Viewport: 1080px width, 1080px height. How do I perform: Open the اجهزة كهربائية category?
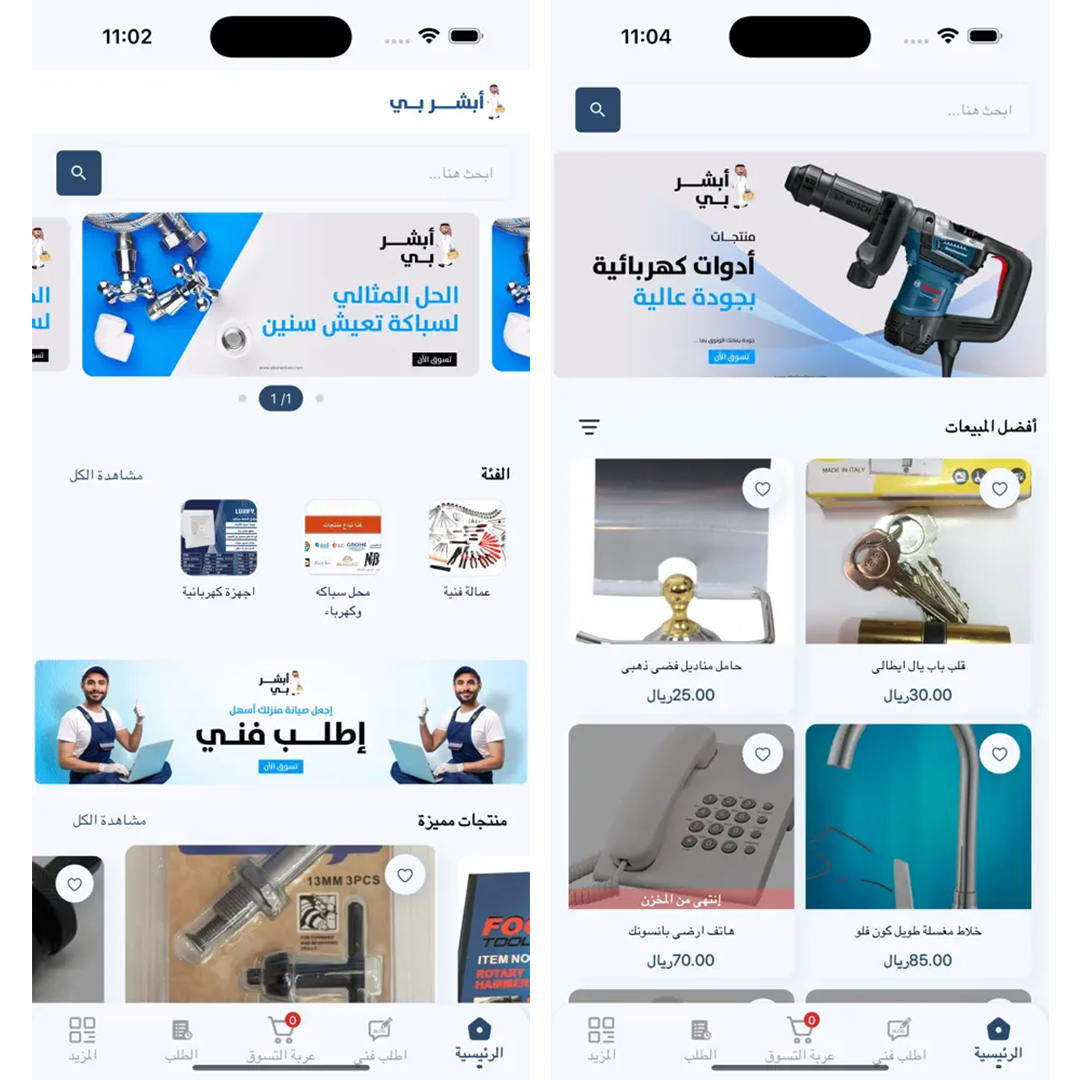coord(219,548)
